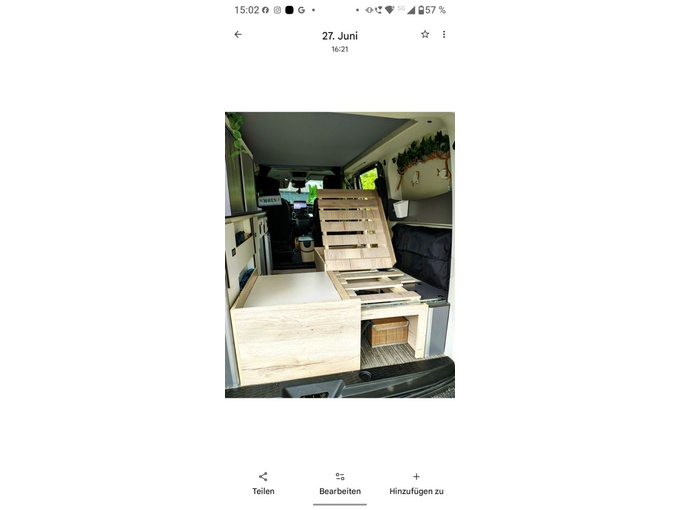Select Hinzufügen zu to add to album

click(x=416, y=483)
